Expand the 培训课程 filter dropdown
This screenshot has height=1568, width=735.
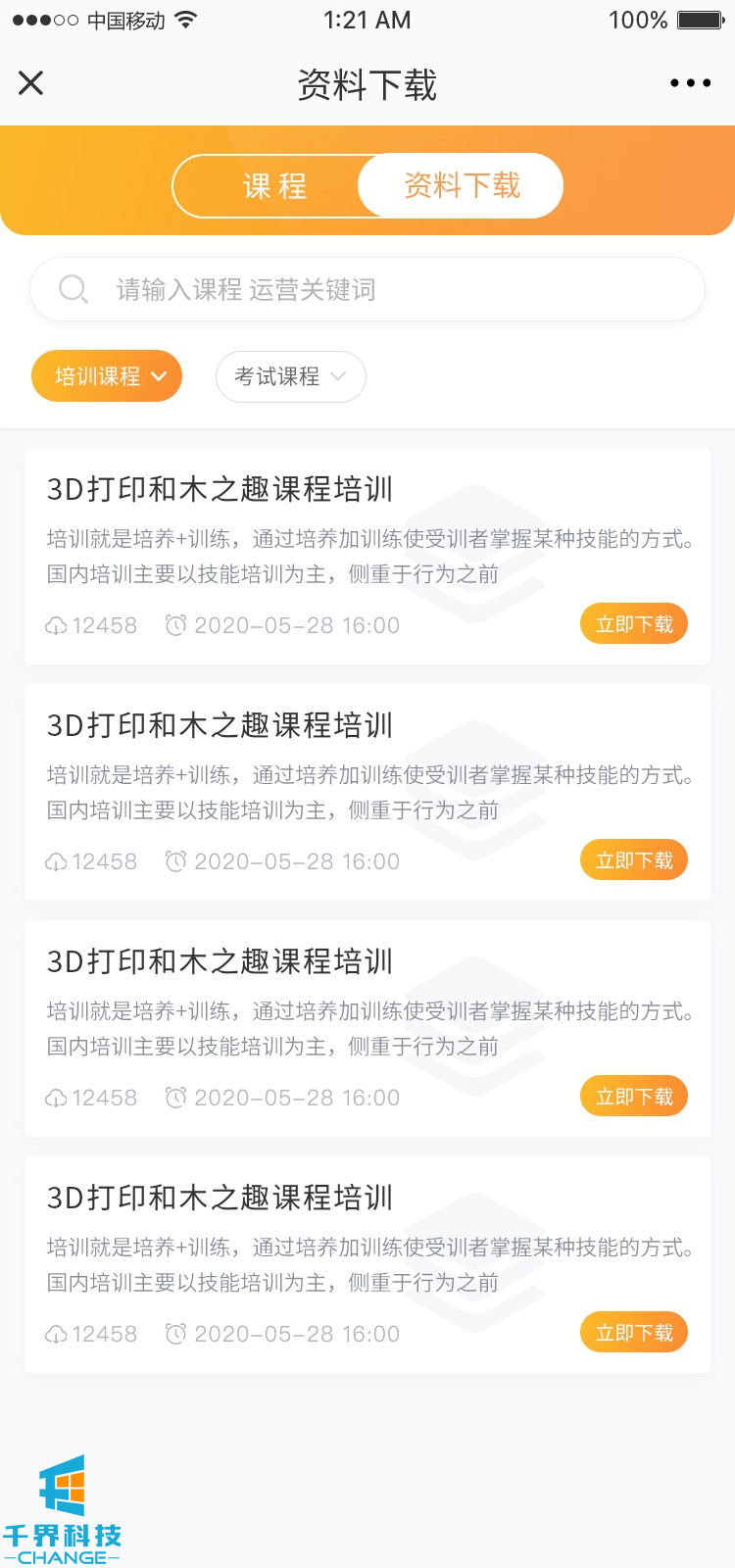coord(107,376)
